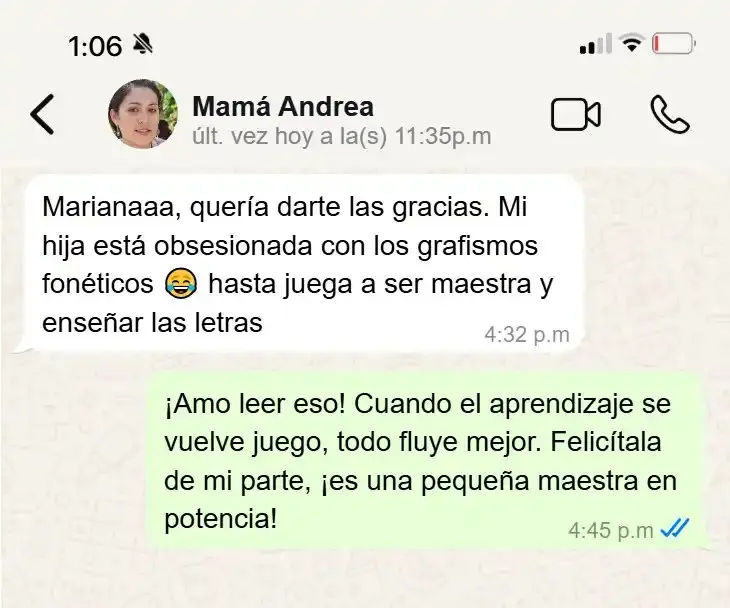The width and height of the screenshot is (730, 608).
Task: Open Mamá Andrea's profile photo
Action: pyautogui.click(x=143, y=115)
